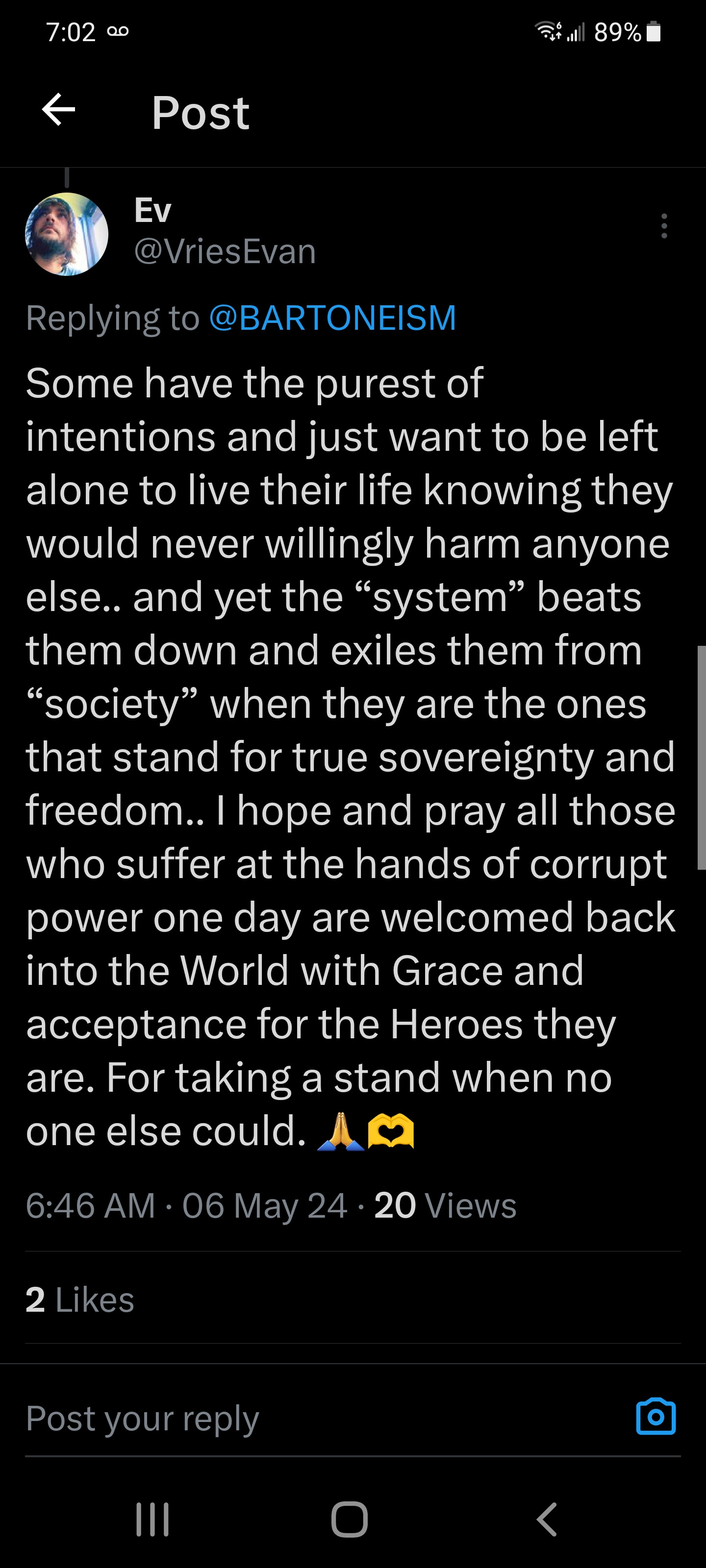Open the @BARTONEISM profile link
The image size is (706, 1568).
click(332, 318)
